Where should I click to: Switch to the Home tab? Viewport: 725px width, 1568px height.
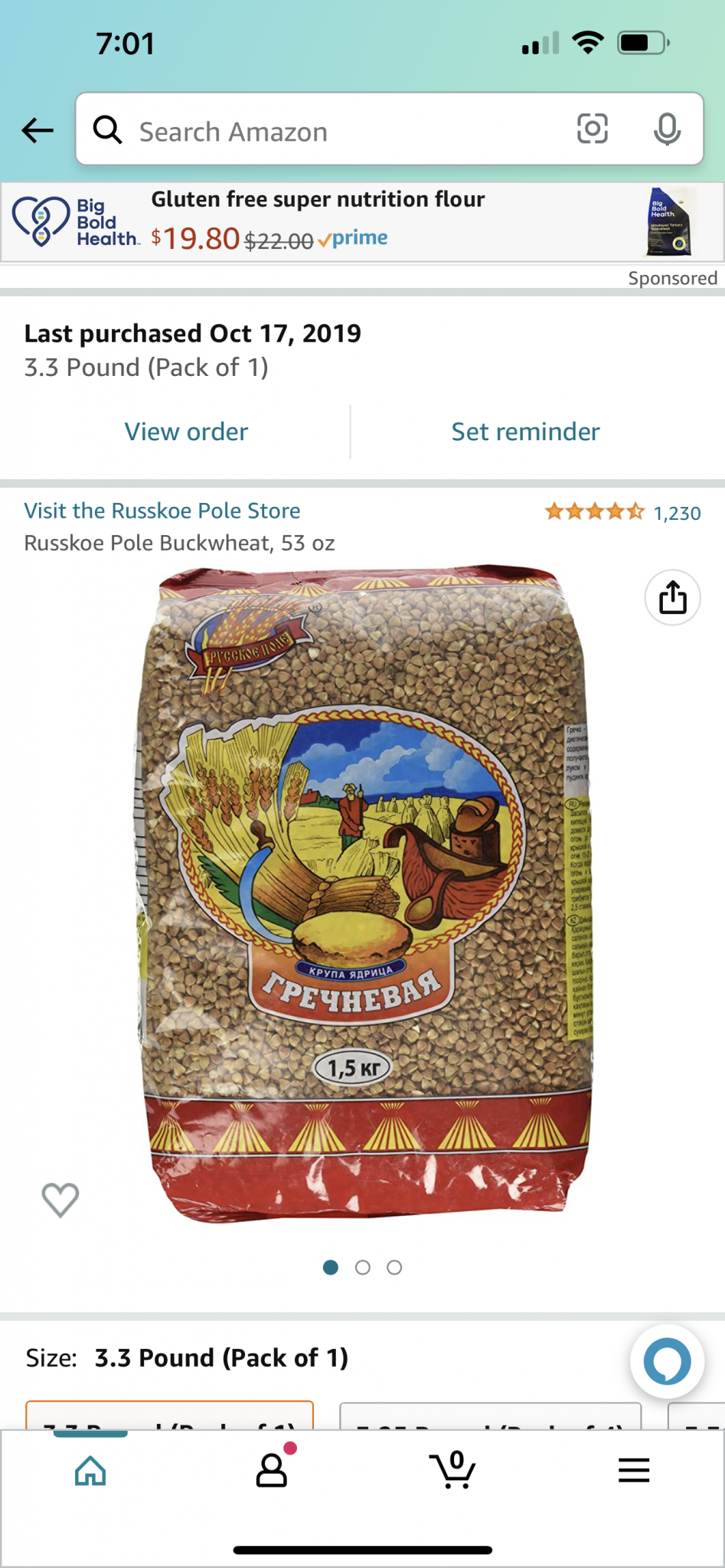(x=90, y=1470)
